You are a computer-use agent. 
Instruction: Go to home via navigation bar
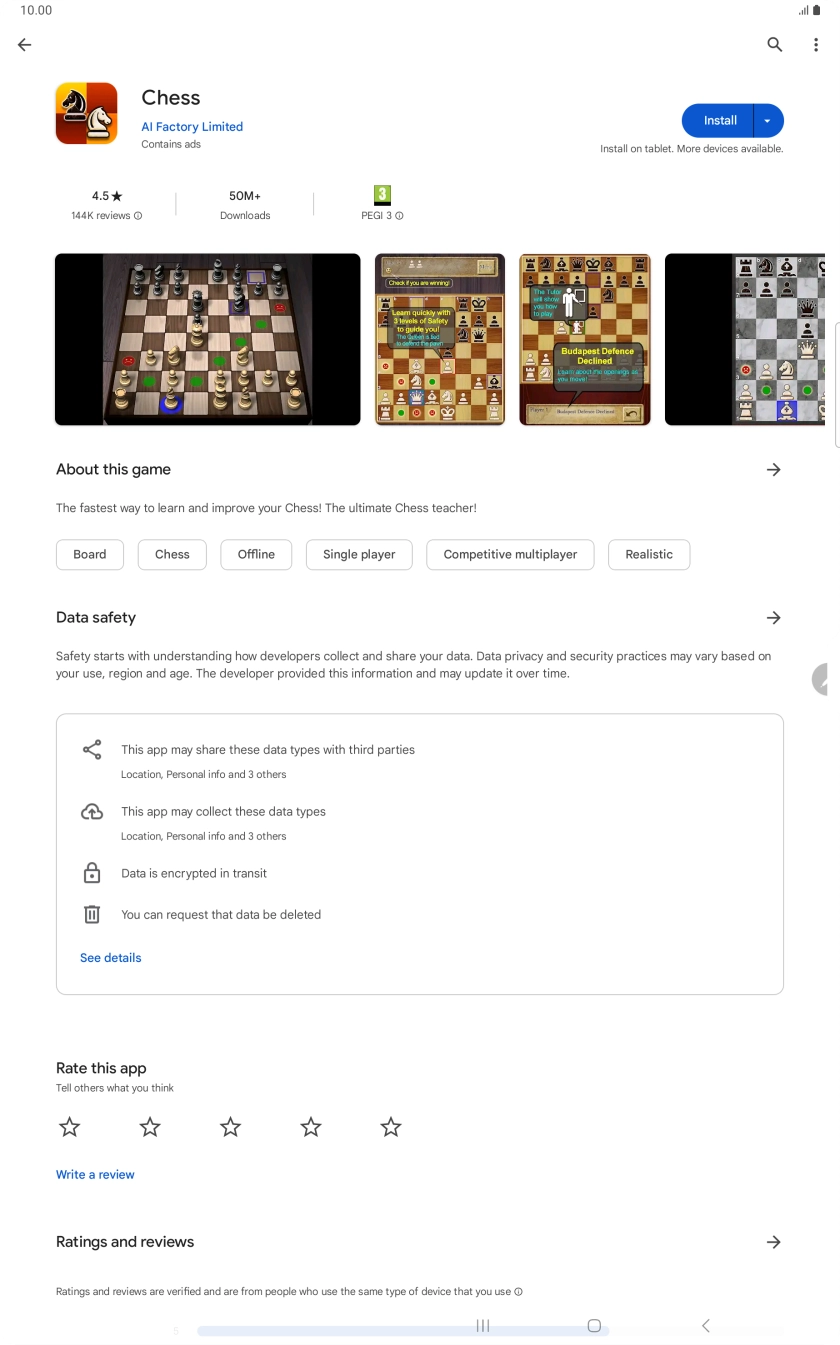[594, 1325]
